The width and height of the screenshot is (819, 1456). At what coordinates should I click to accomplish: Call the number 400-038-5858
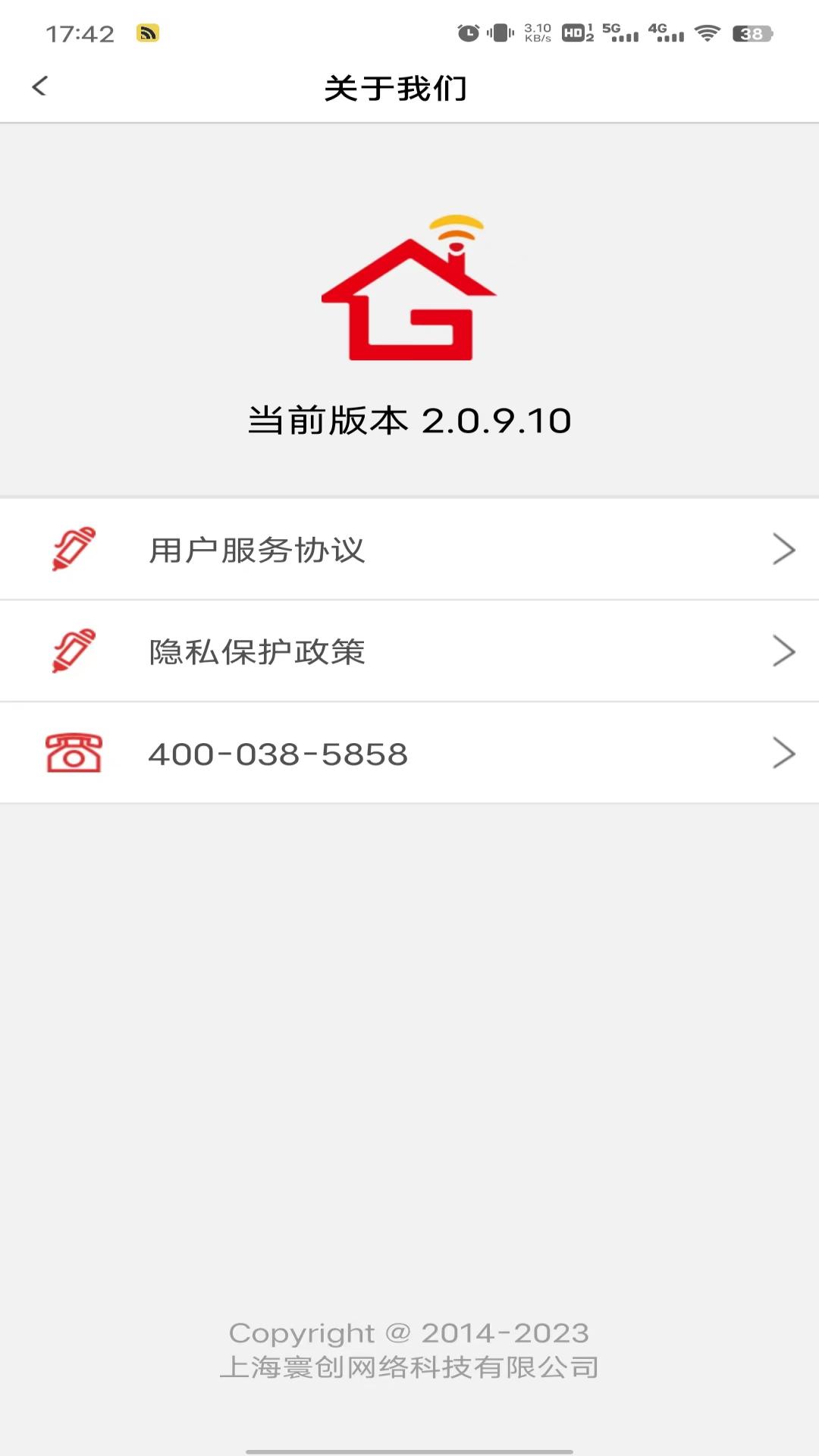point(278,753)
